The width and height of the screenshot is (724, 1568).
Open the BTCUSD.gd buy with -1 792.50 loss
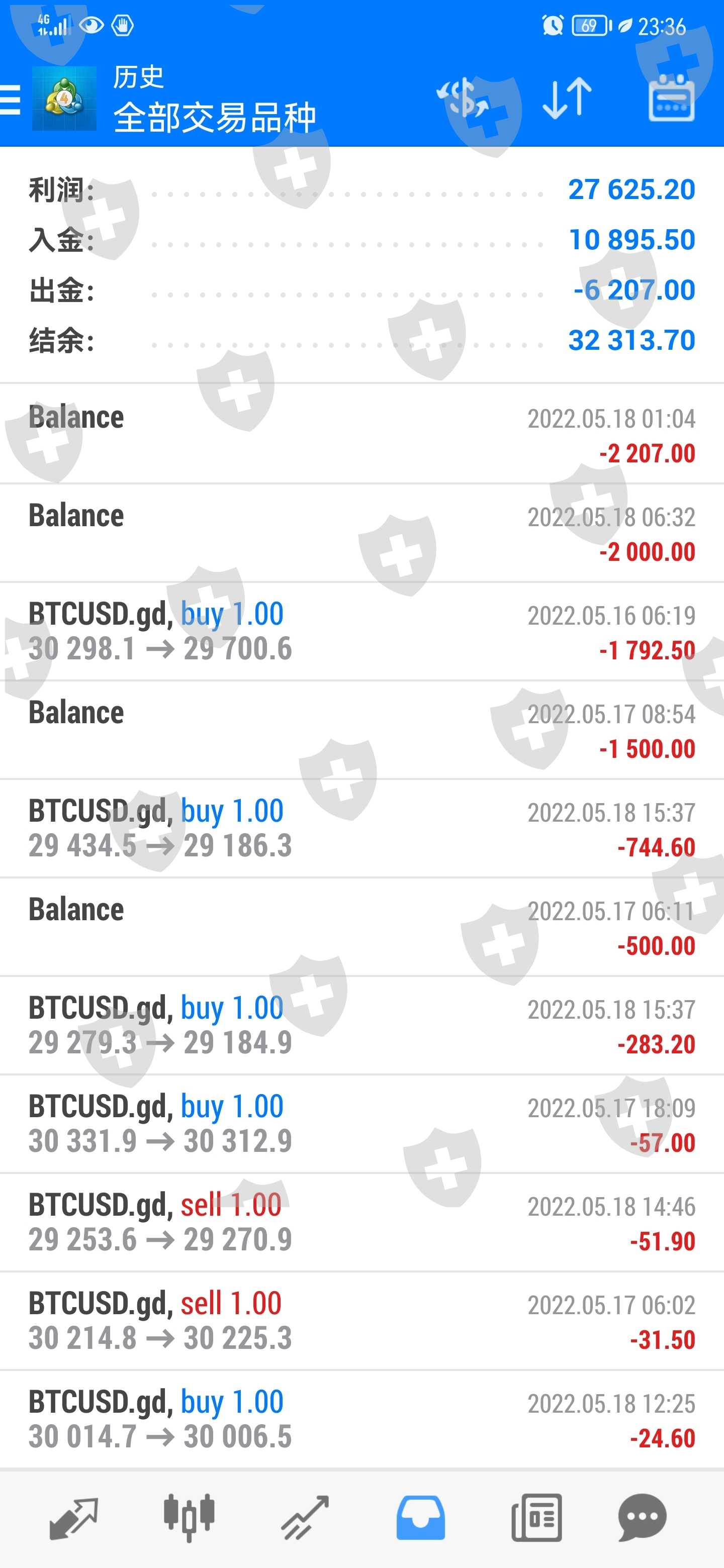pos(361,632)
